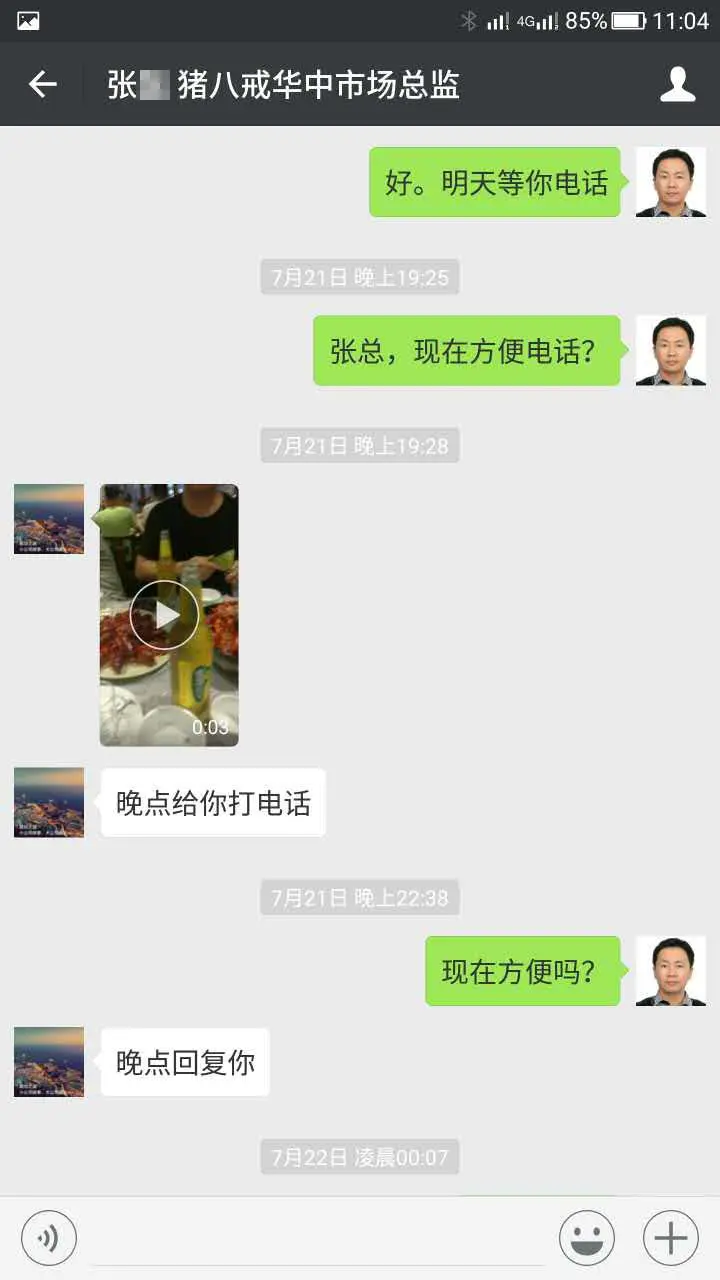The height and width of the screenshot is (1280, 720).
Task: Play the 0:03 video message
Action: (x=166, y=615)
